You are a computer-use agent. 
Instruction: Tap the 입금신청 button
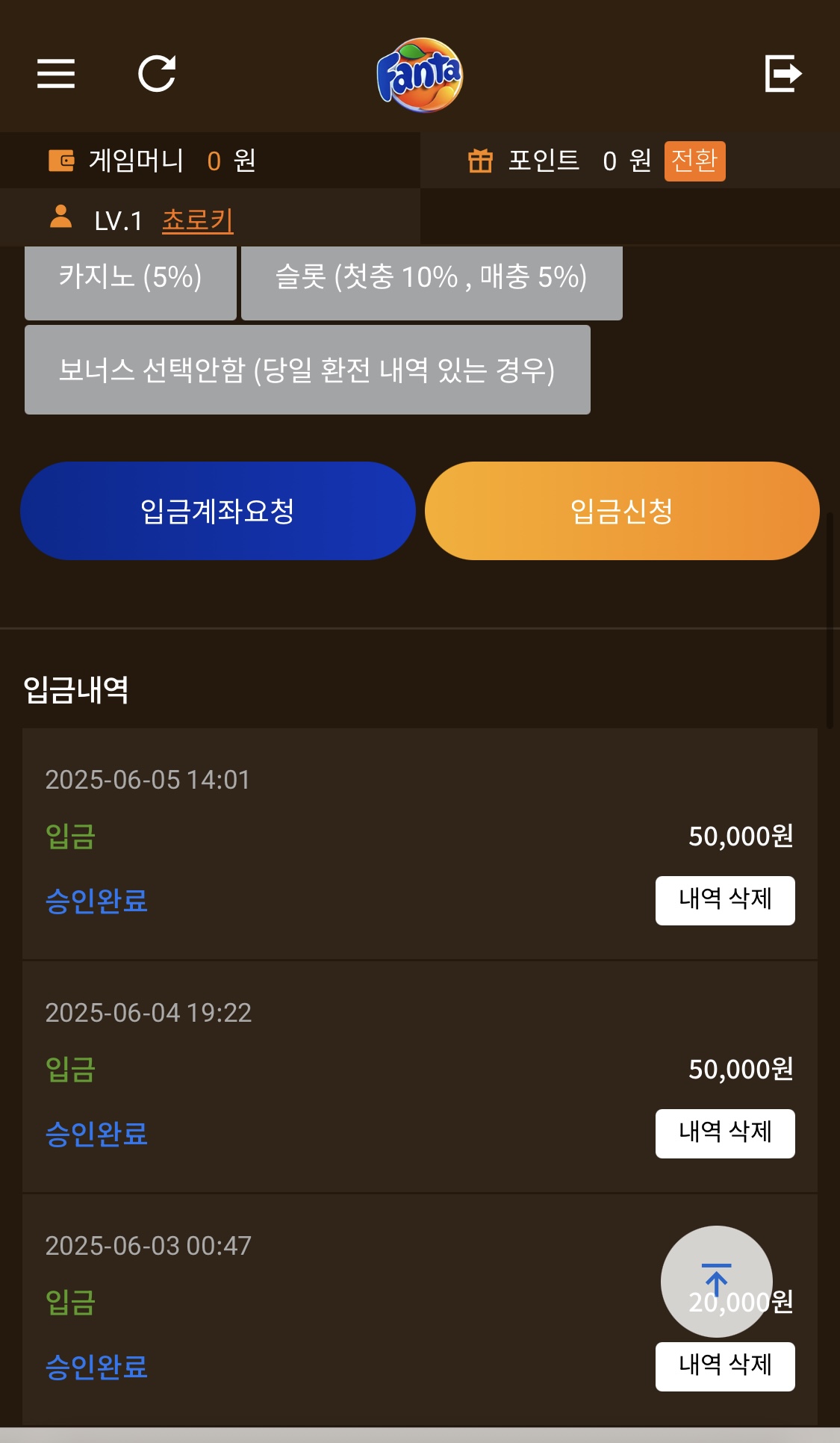pyautogui.click(x=622, y=511)
